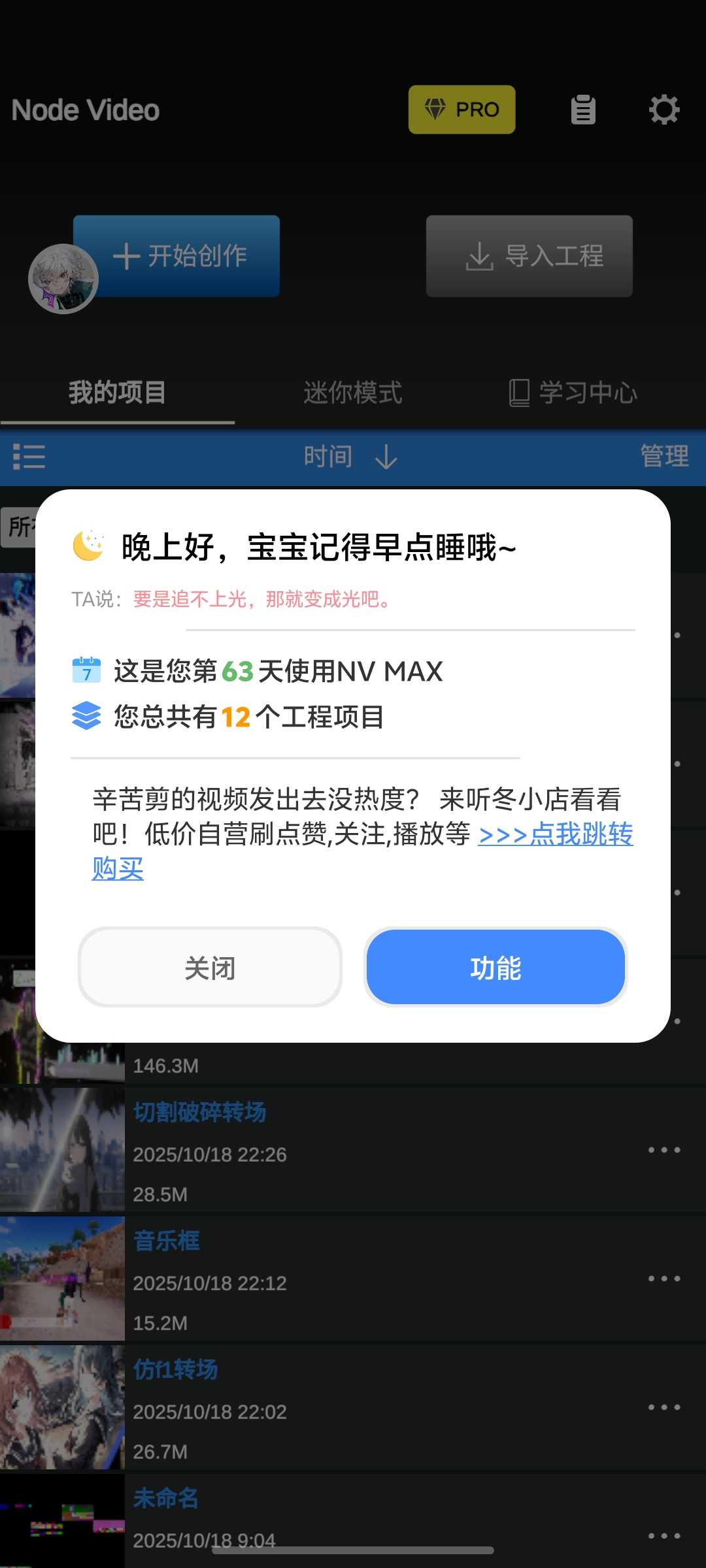Open the settings gear

[664, 110]
